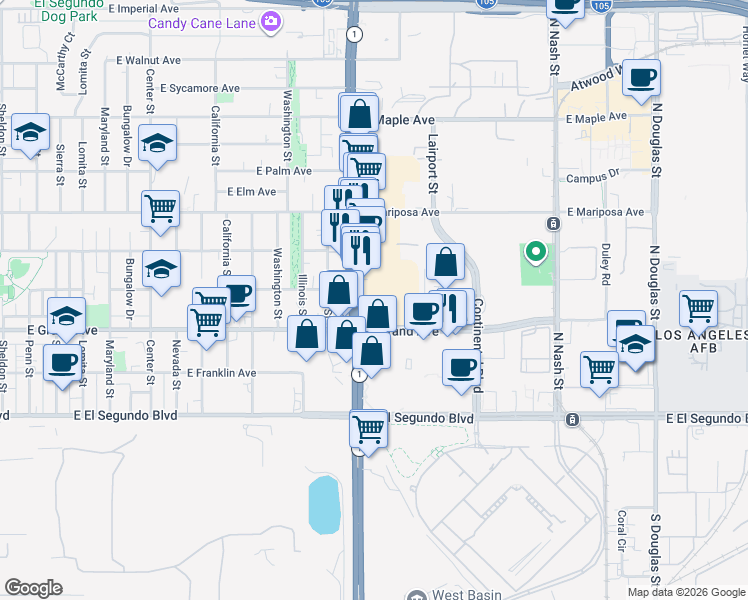Select the school marker beside Sheldon St
The image size is (748, 600).
[x=30, y=134]
